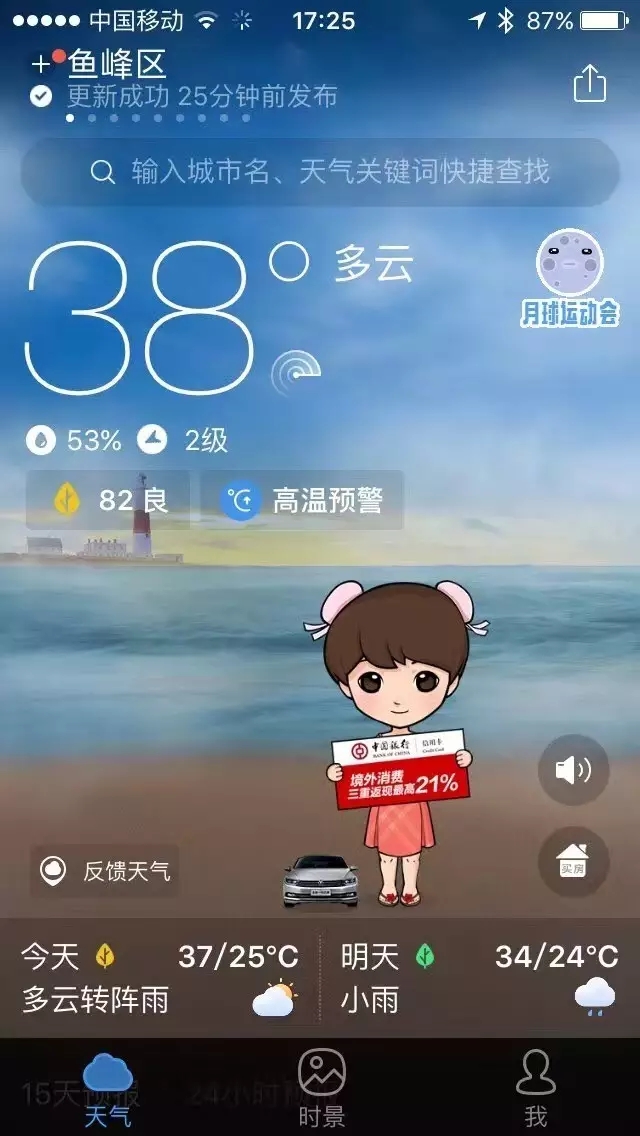
Task: Share the weather via the share icon
Action: [x=590, y=83]
